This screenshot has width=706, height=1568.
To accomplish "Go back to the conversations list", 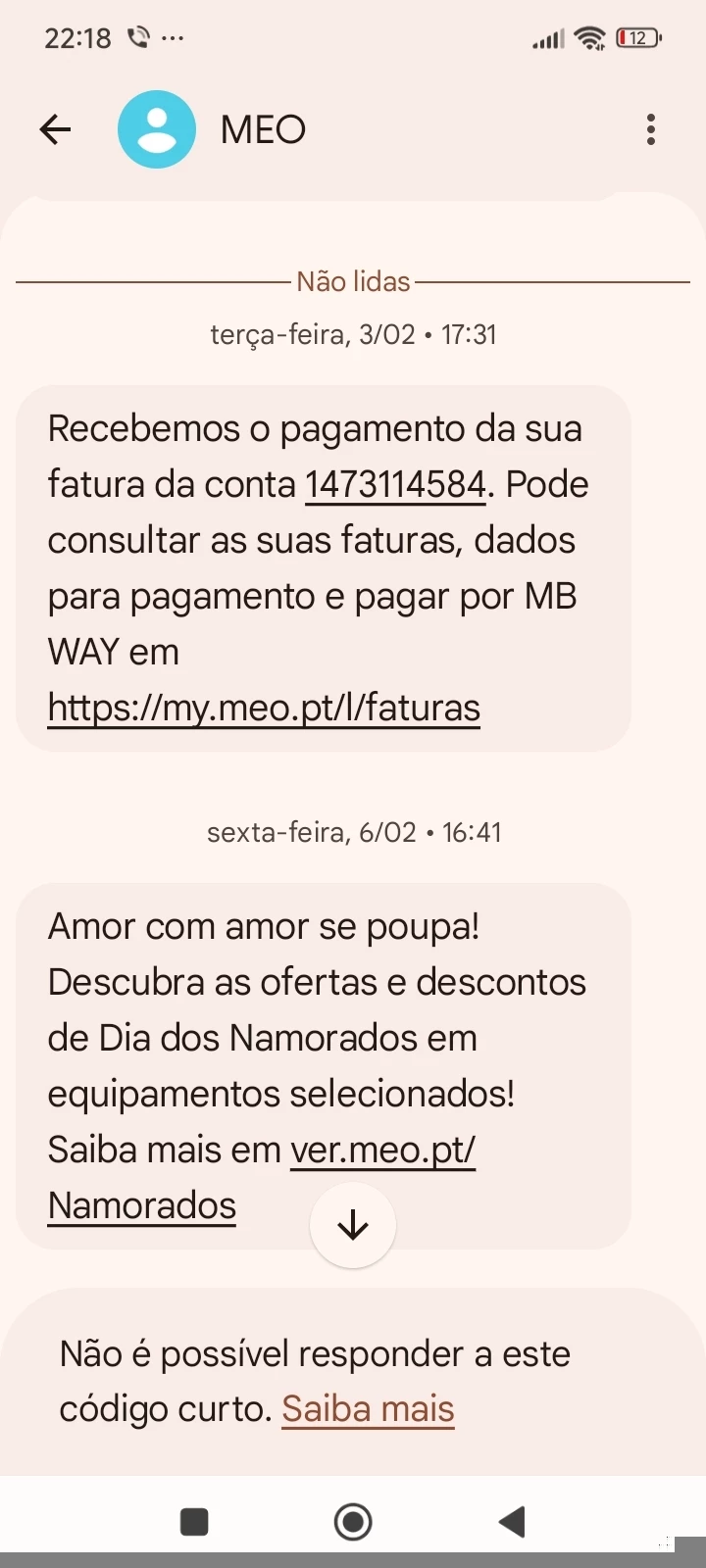I will (55, 129).
